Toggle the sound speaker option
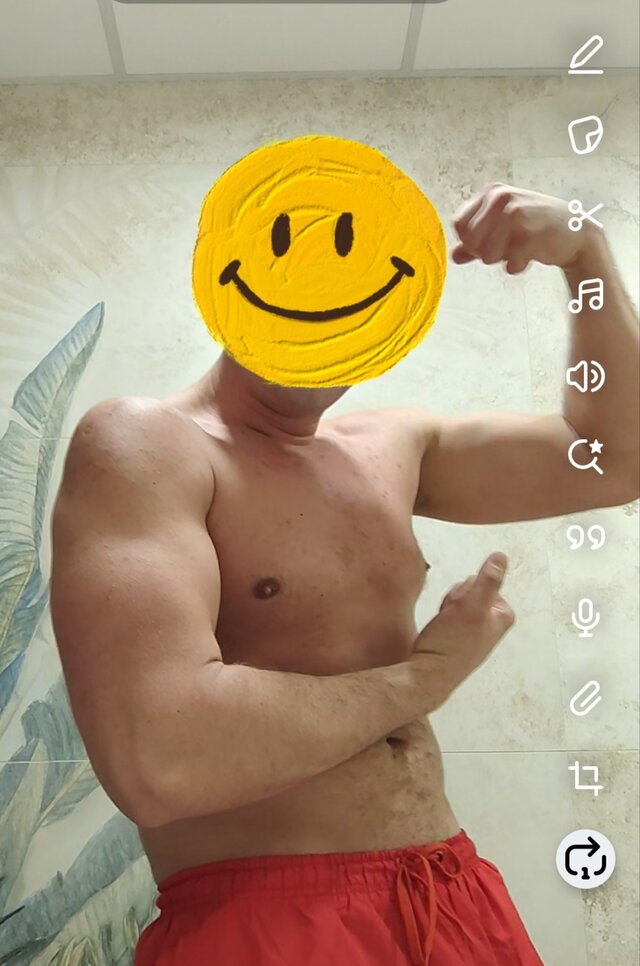The image size is (640, 966). 586,377
